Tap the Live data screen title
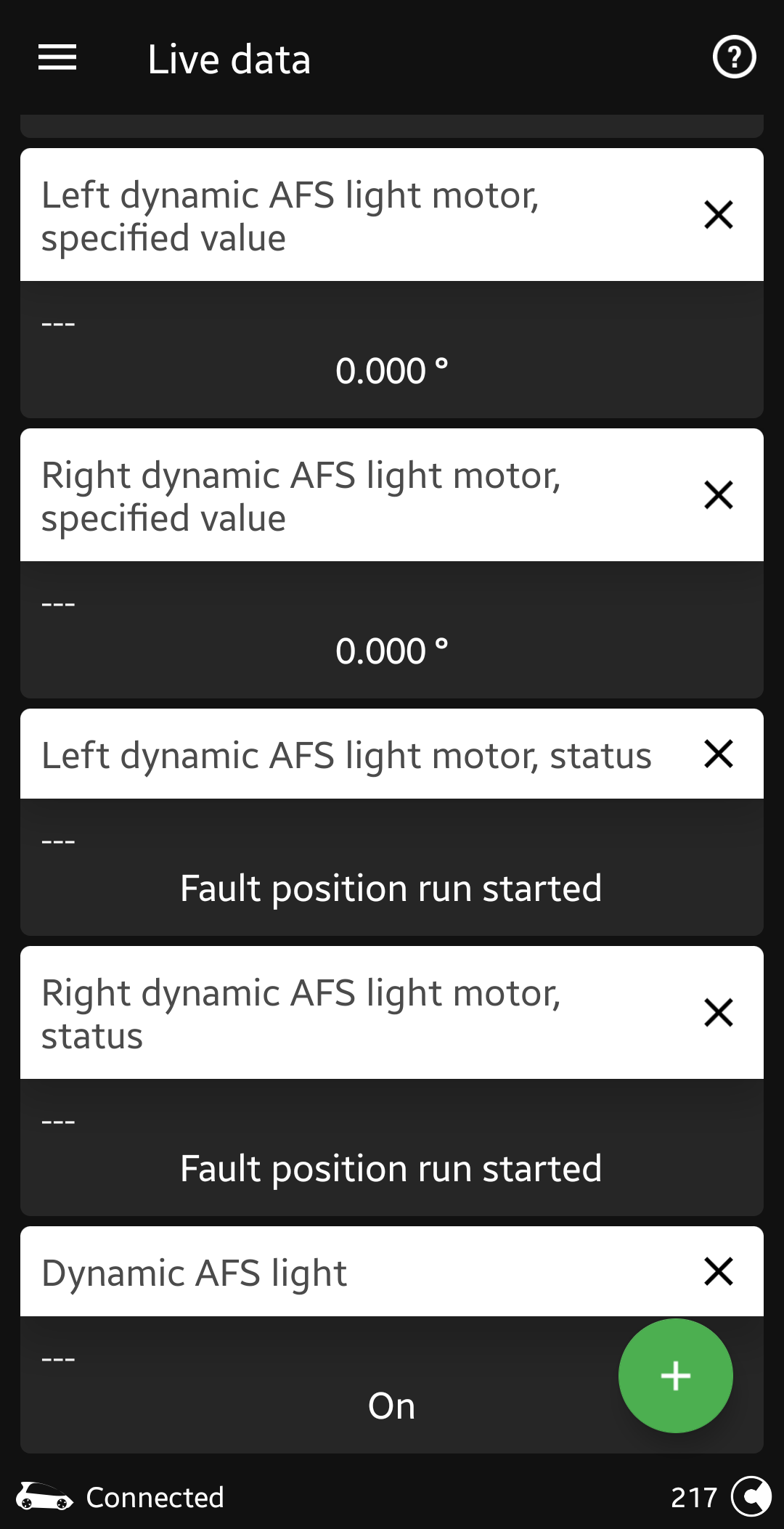The width and height of the screenshot is (784, 1529). point(229,60)
